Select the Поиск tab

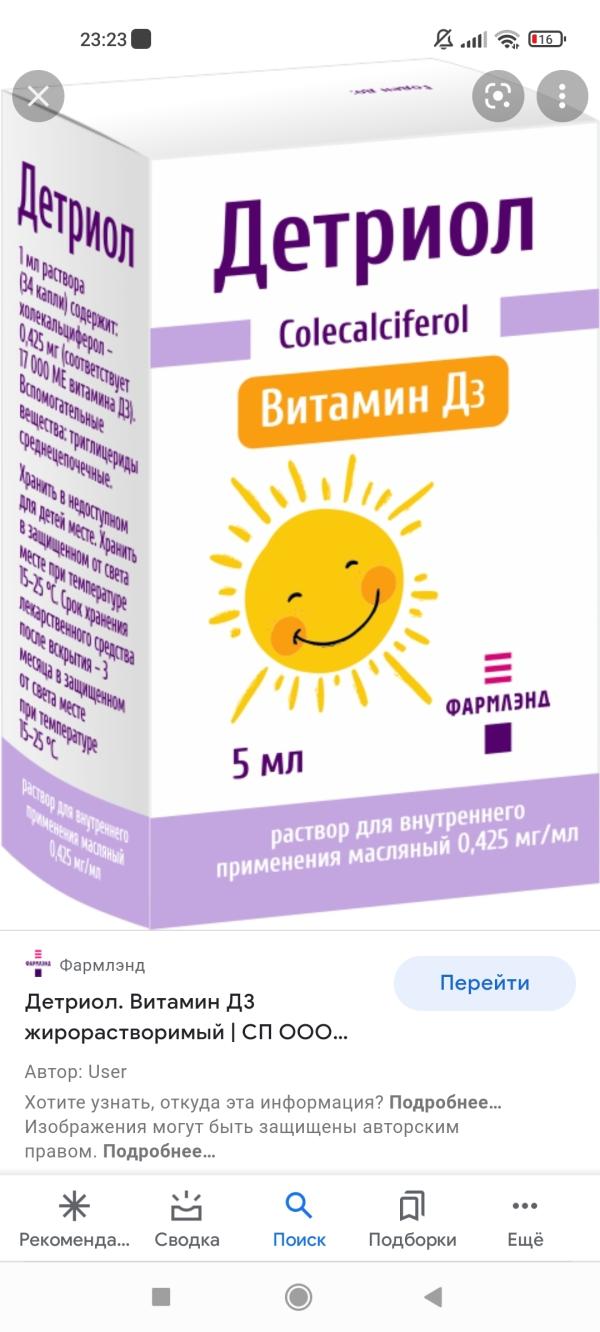pos(299,1220)
